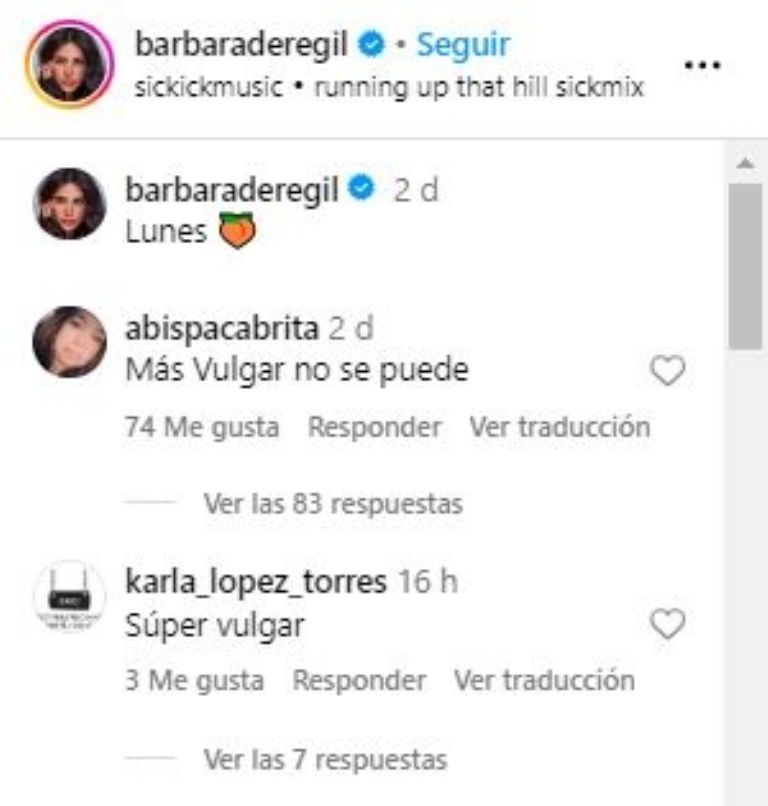See the 3 Me gusta on karla_lopez_torres's comment
The image size is (768, 806).
tap(194, 681)
